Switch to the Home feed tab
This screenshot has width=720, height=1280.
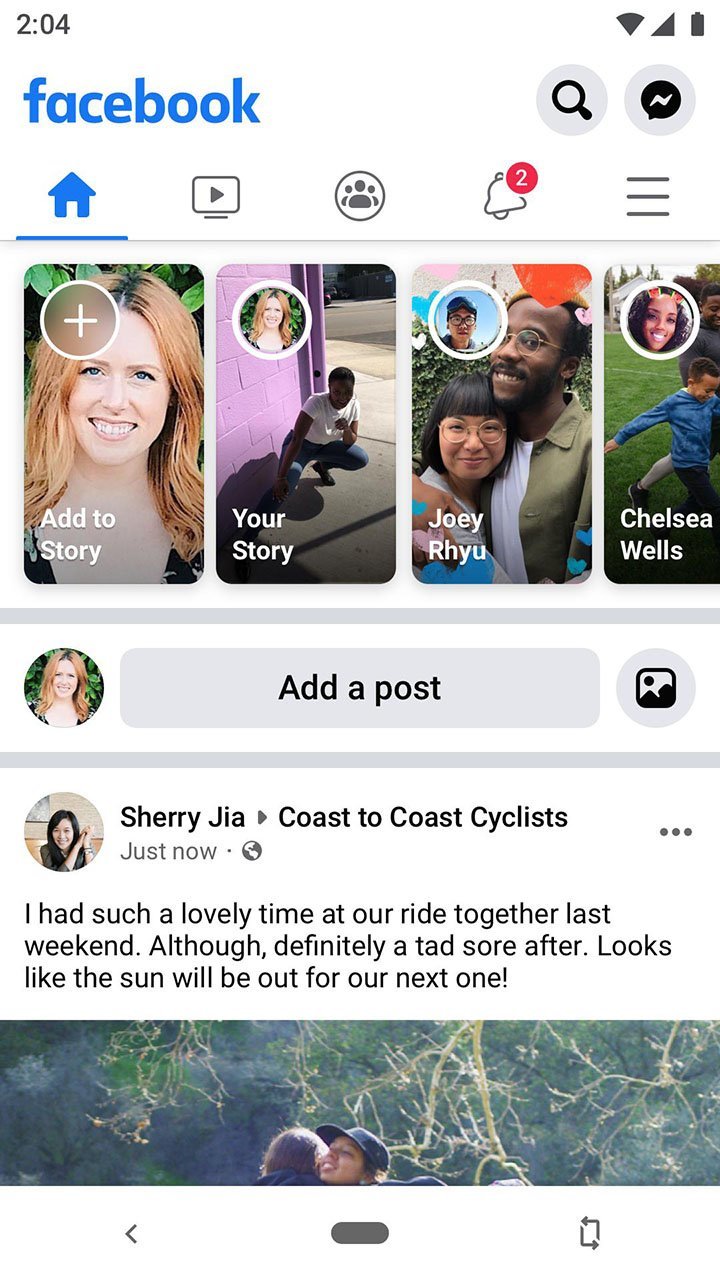(x=72, y=196)
